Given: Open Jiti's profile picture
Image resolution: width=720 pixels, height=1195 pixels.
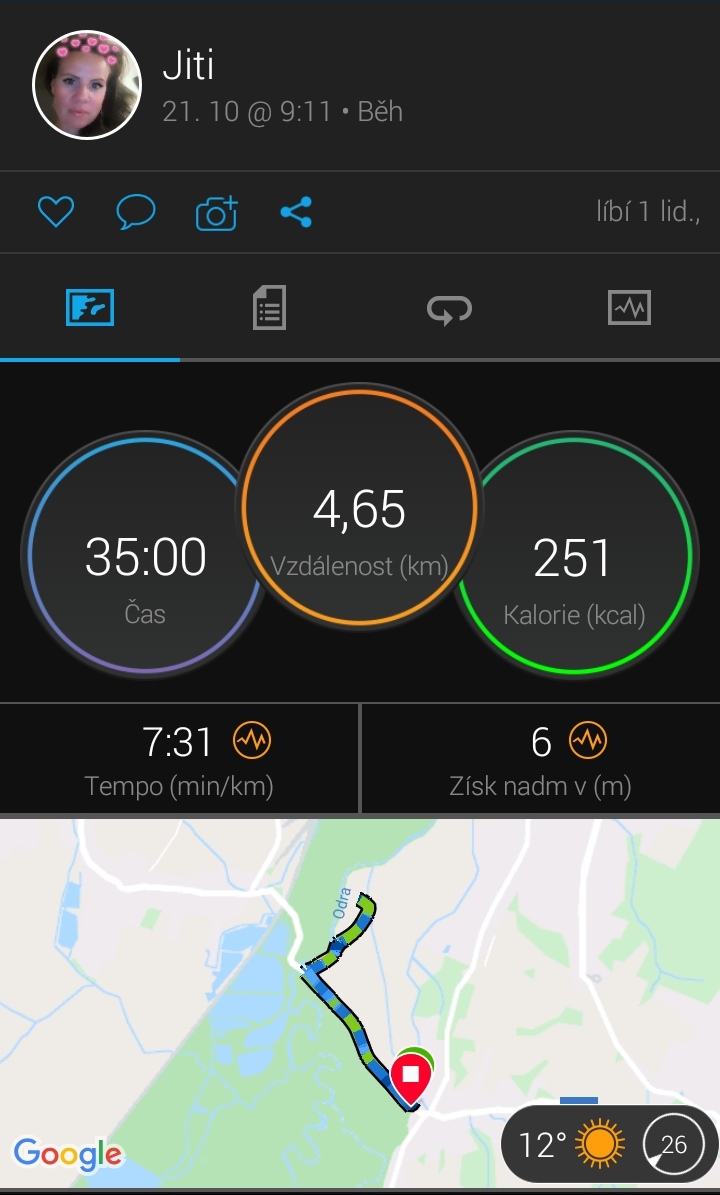Looking at the screenshot, I should click(87, 85).
